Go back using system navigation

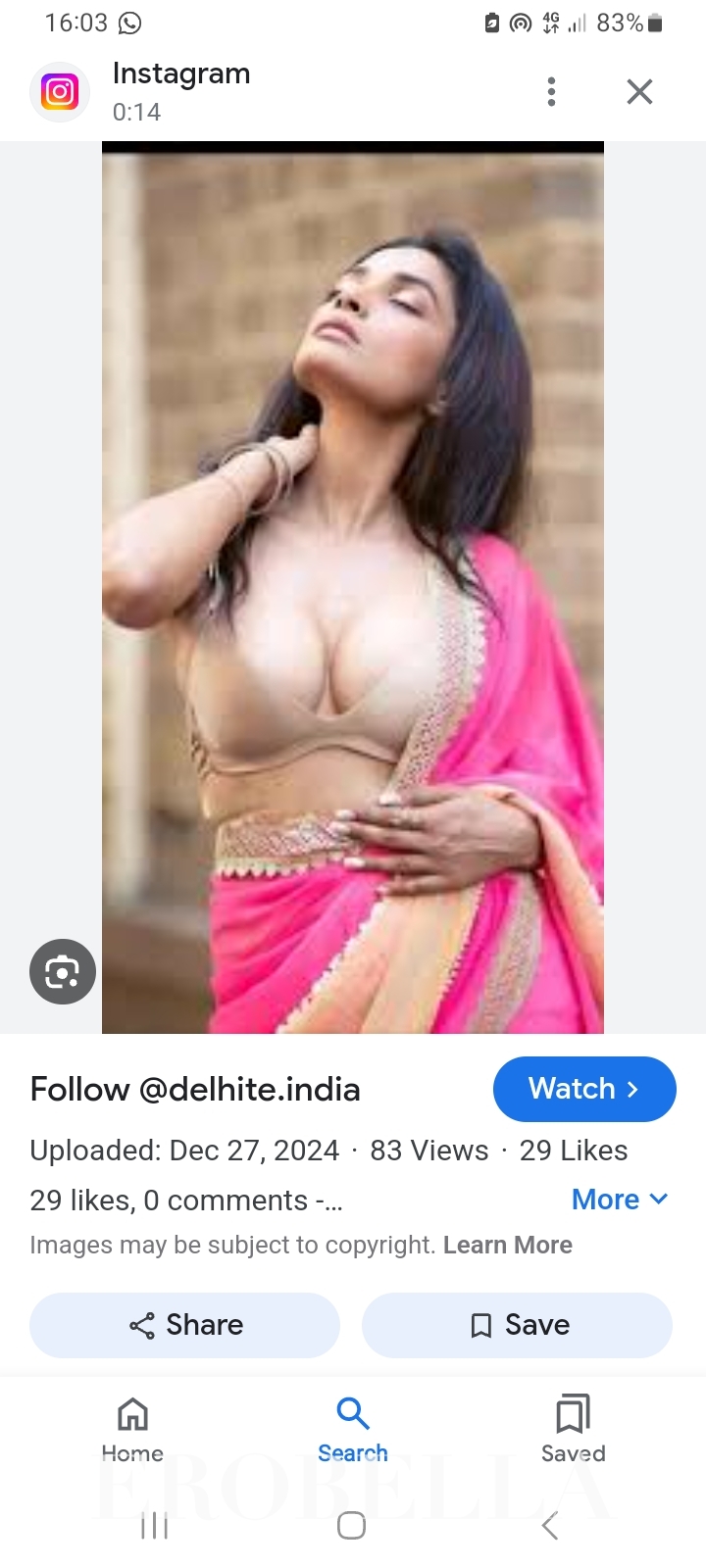[550, 1525]
